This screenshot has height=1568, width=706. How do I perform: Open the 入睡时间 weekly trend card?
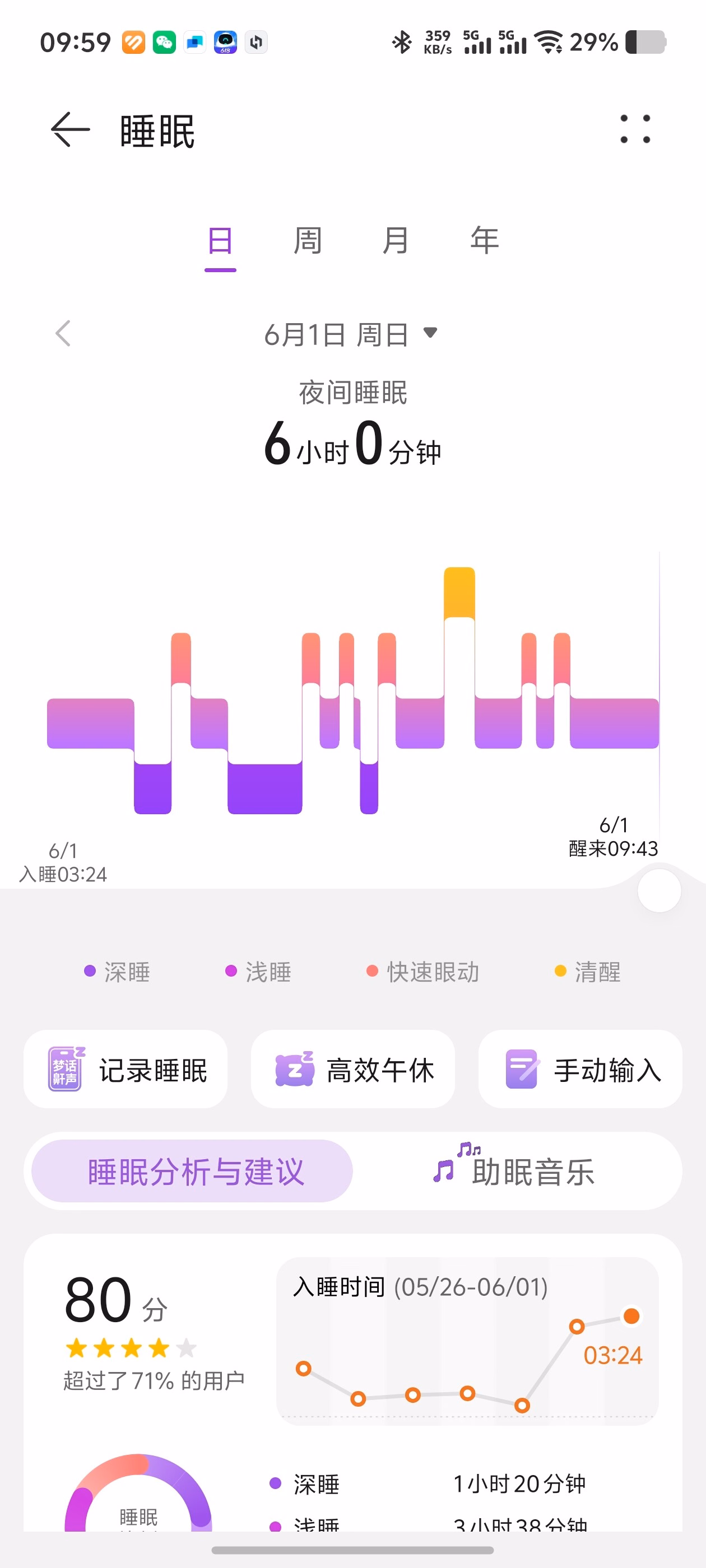coord(467,1341)
